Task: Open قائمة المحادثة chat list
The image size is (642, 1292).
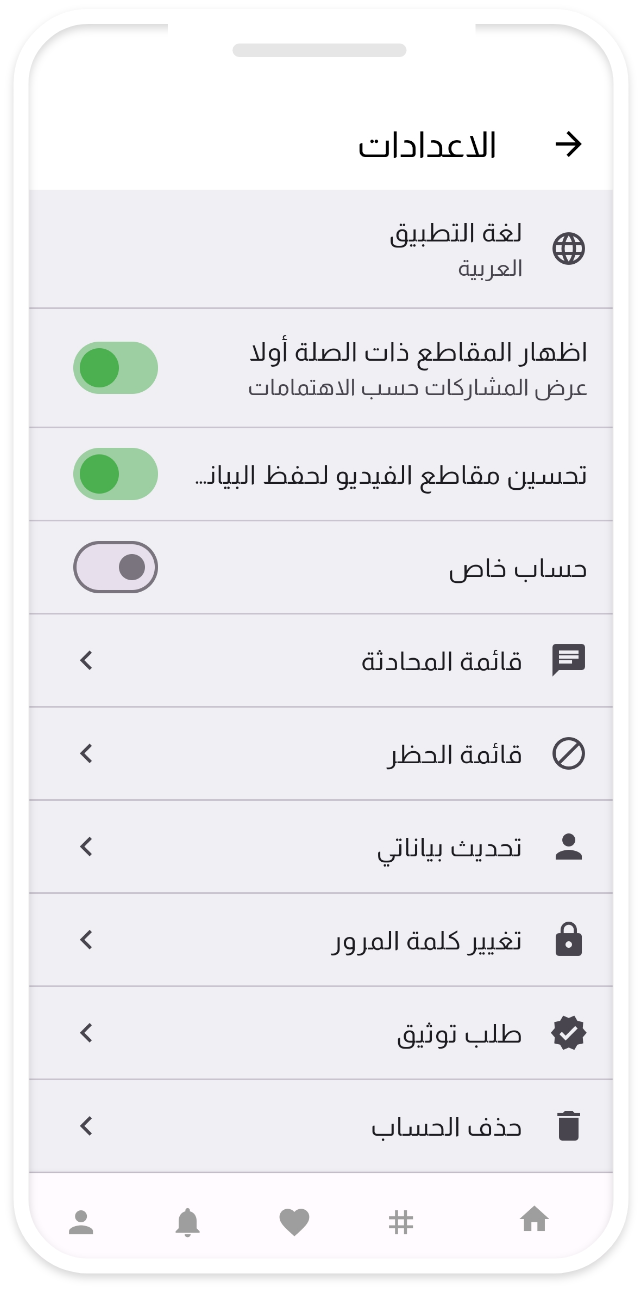Action: pos(321,661)
